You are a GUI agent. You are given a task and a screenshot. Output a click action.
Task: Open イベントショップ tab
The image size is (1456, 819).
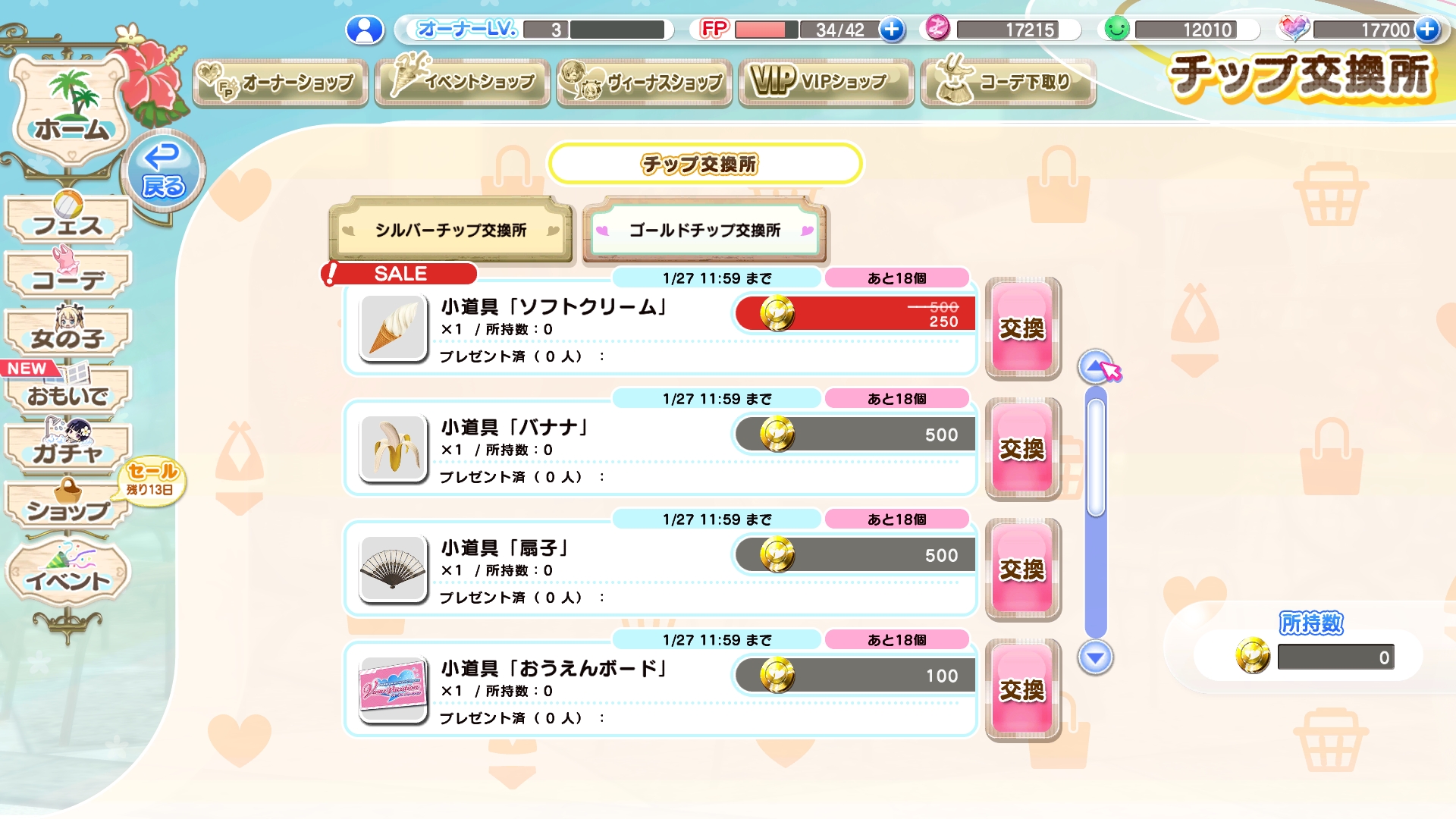(x=462, y=82)
